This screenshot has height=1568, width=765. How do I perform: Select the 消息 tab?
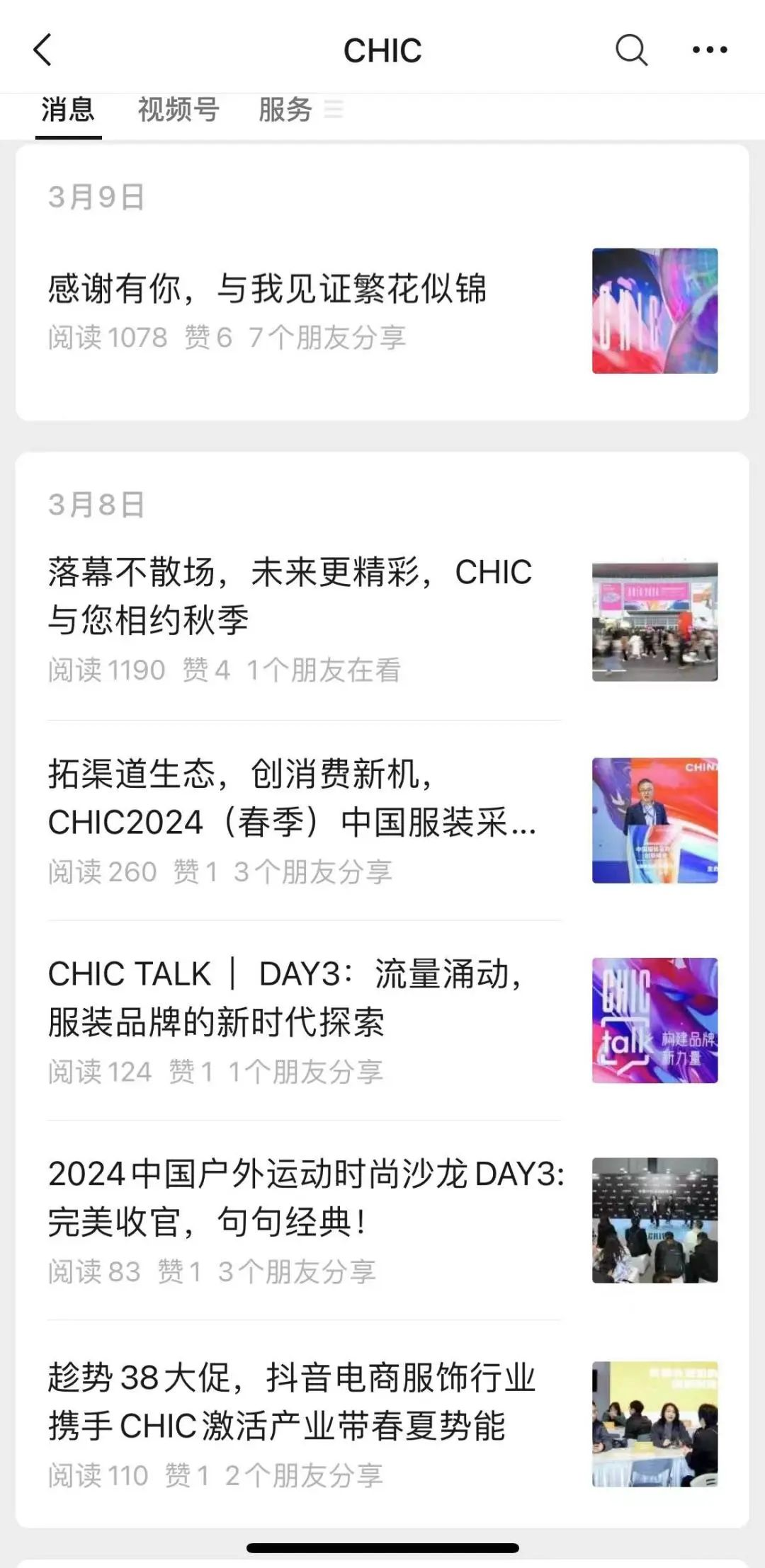68,110
